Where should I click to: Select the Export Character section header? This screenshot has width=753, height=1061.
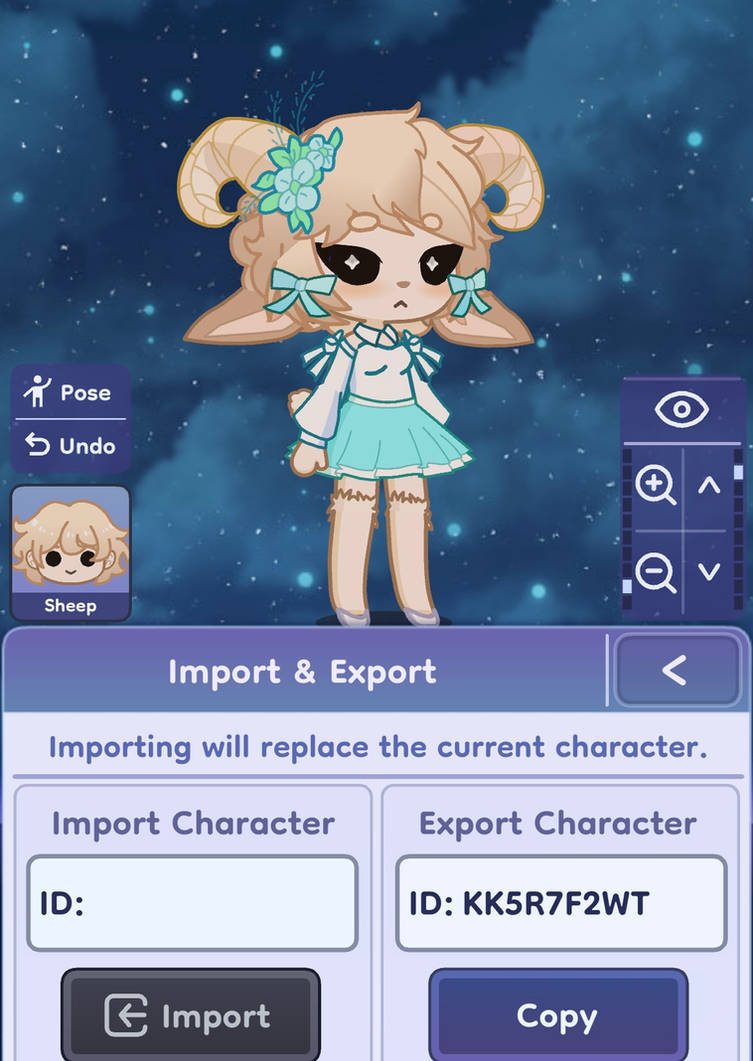tap(560, 823)
